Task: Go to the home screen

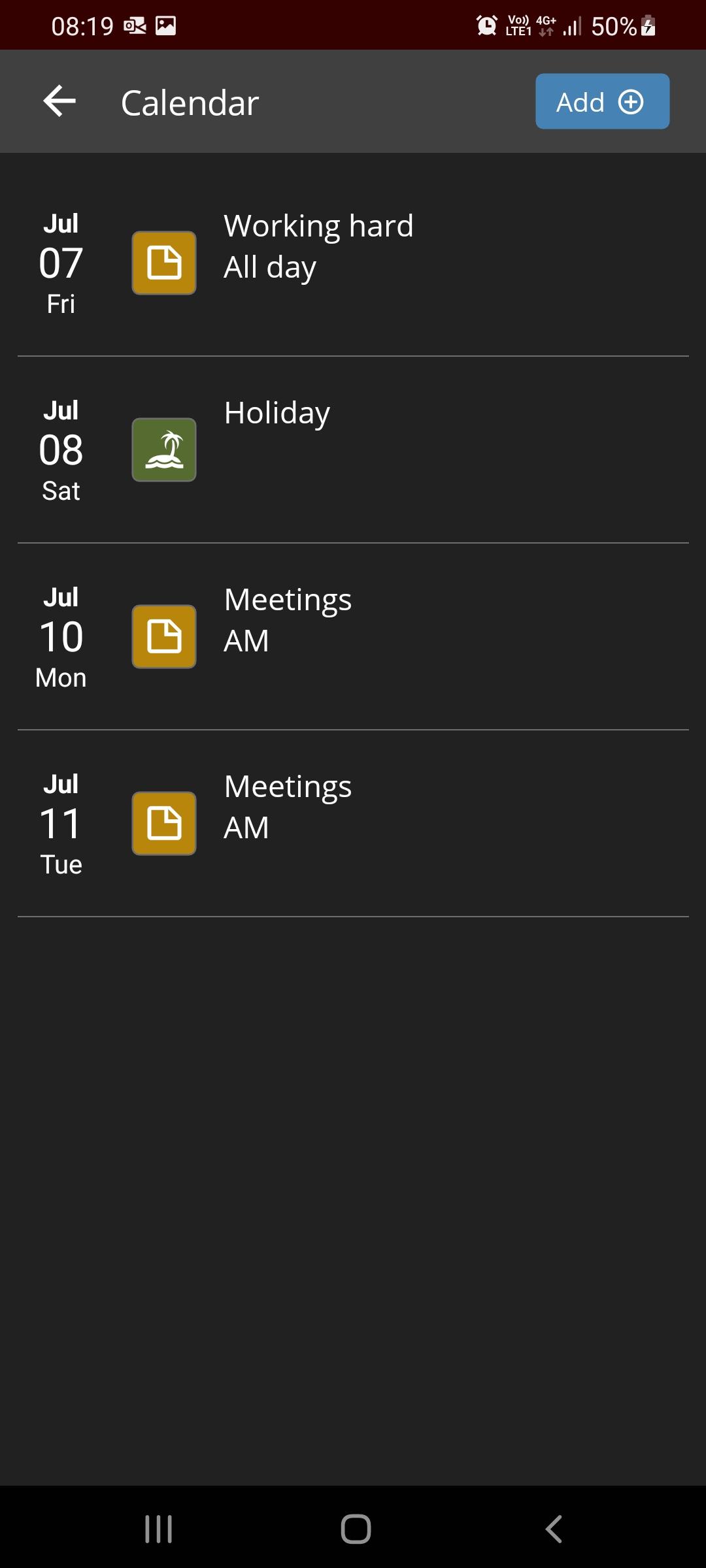Action: pyautogui.click(x=356, y=1529)
